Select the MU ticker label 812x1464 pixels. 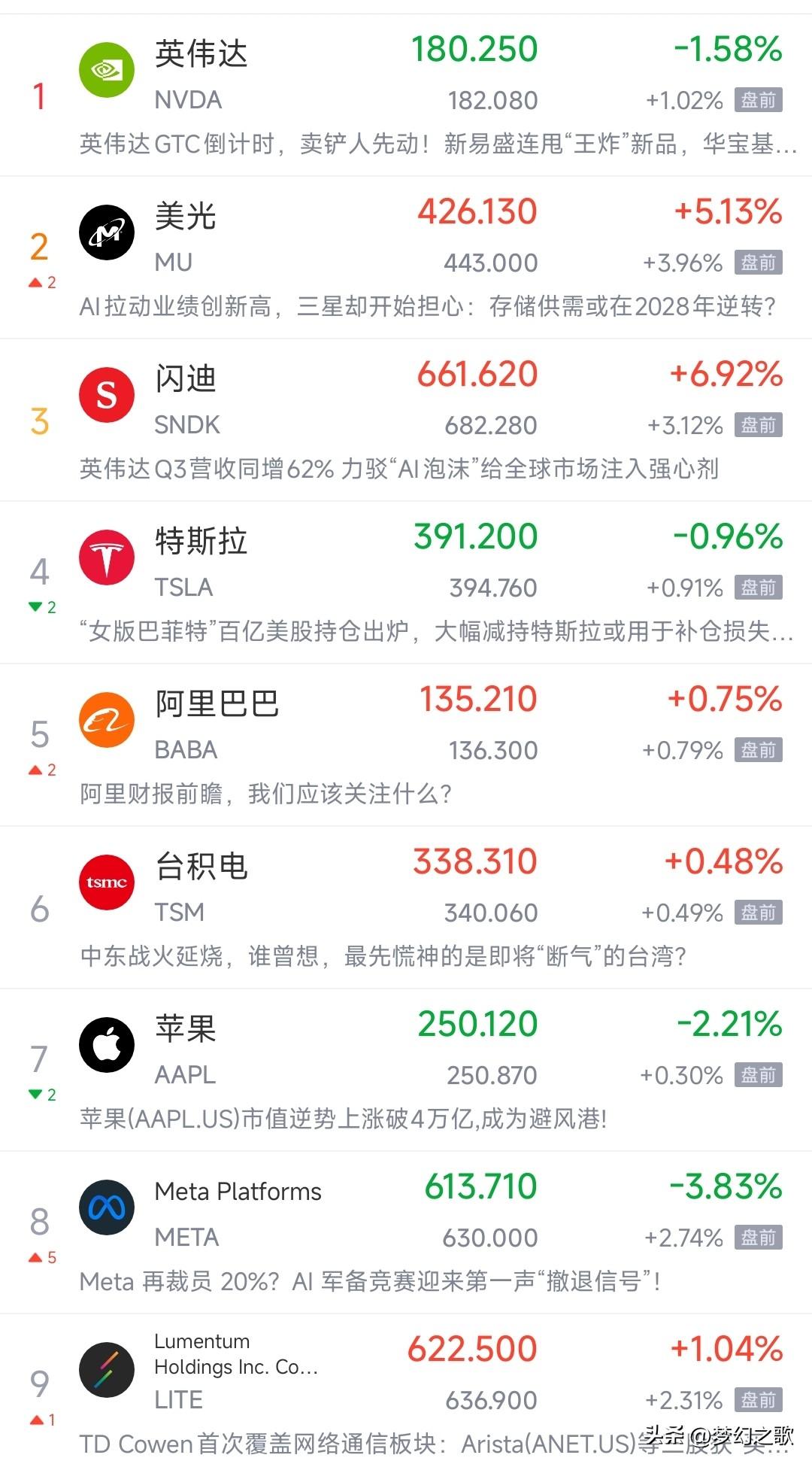click(x=174, y=263)
